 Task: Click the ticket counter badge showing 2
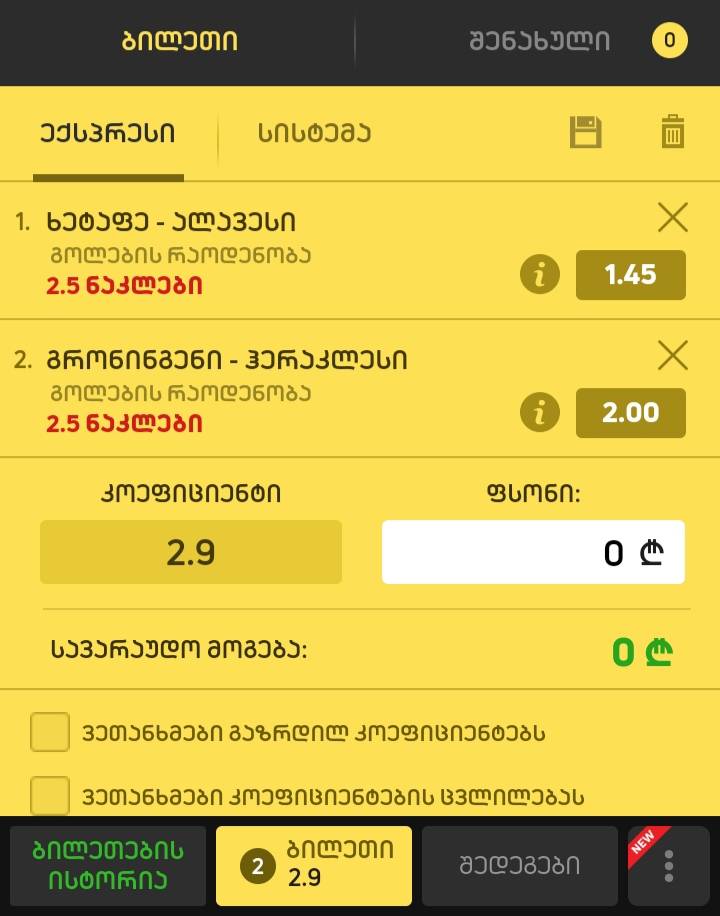point(260,864)
